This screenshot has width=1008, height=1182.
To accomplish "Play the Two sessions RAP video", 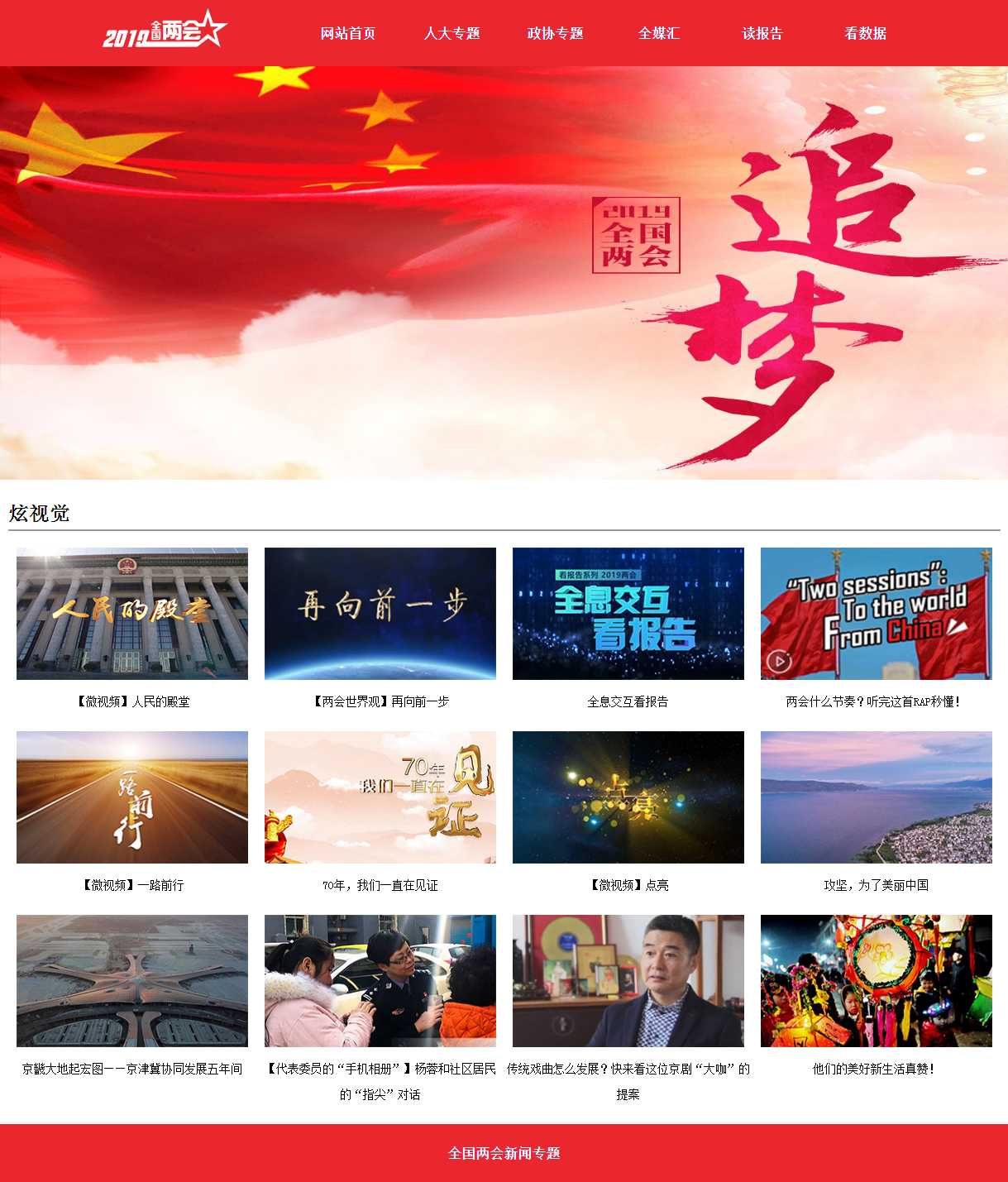I will (x=877, y=614).
